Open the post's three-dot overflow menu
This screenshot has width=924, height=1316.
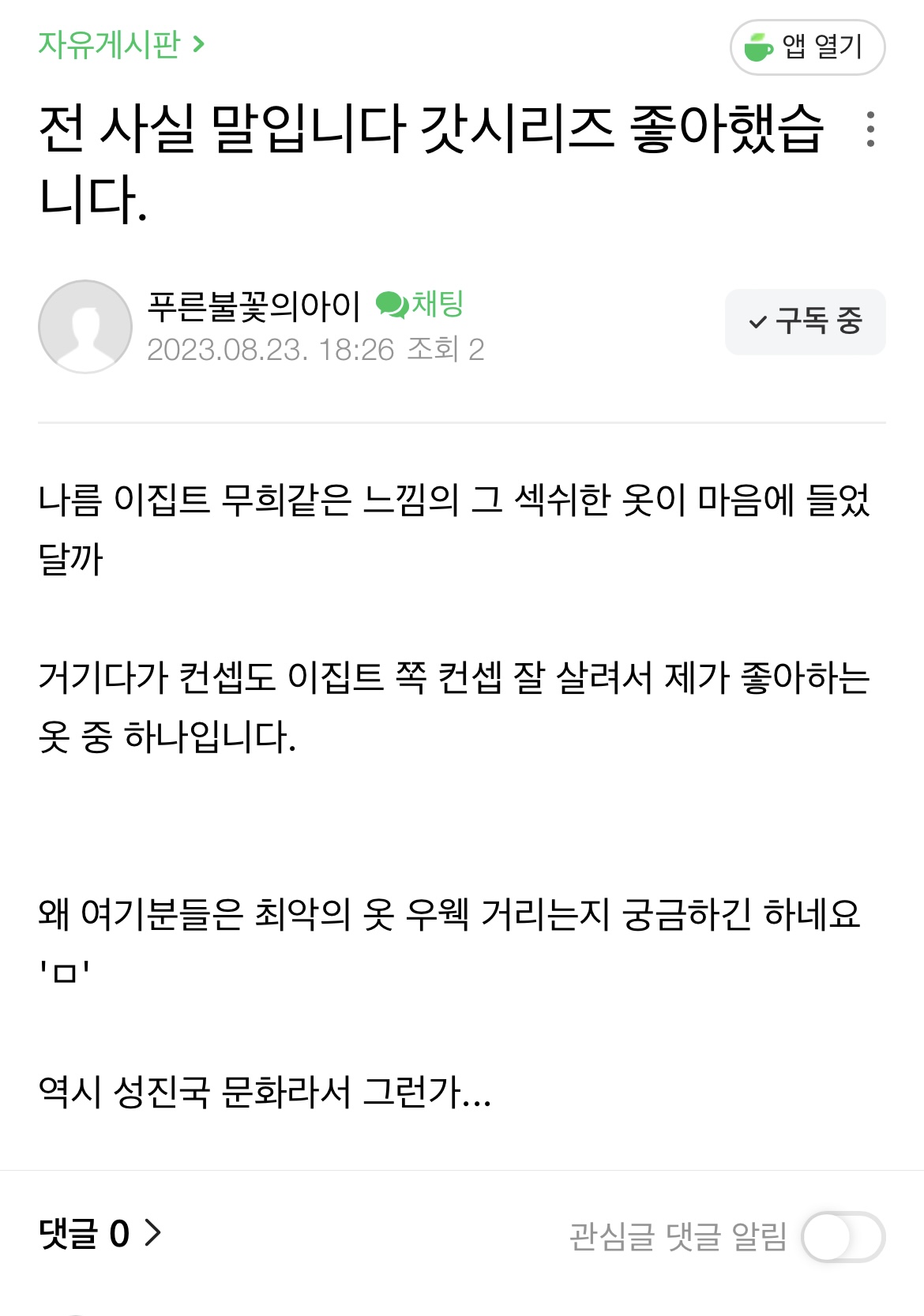click(870, 129)
